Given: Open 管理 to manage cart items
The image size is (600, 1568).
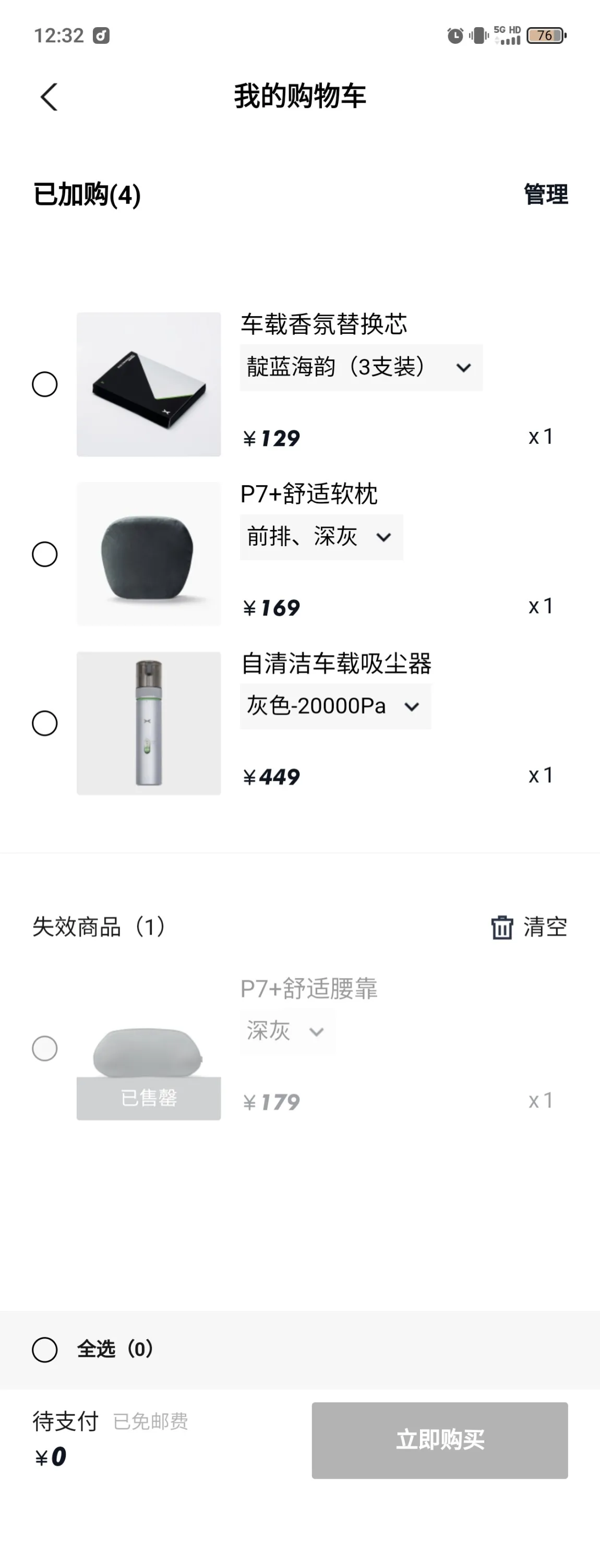Looking at the screenshot, I should pyautogui.click(x=545, y=195).
